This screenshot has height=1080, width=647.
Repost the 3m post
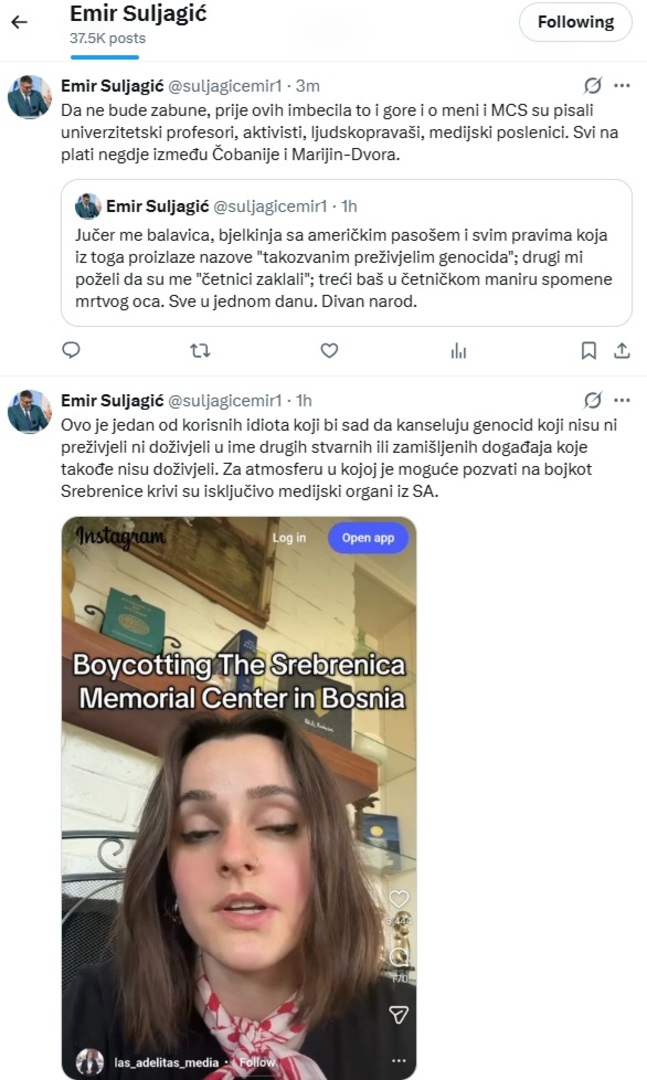click(200, 350)
